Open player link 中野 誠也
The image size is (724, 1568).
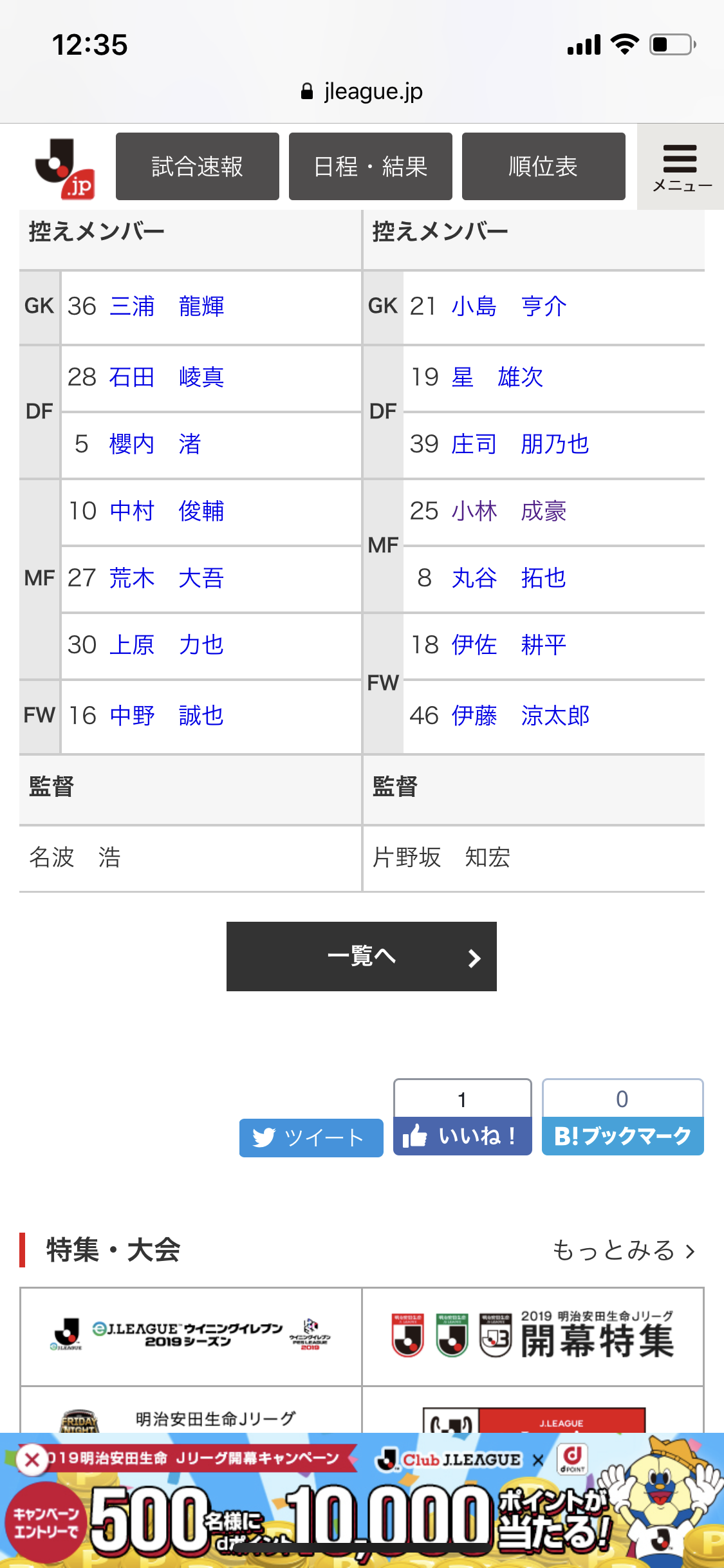coord(166,716)
